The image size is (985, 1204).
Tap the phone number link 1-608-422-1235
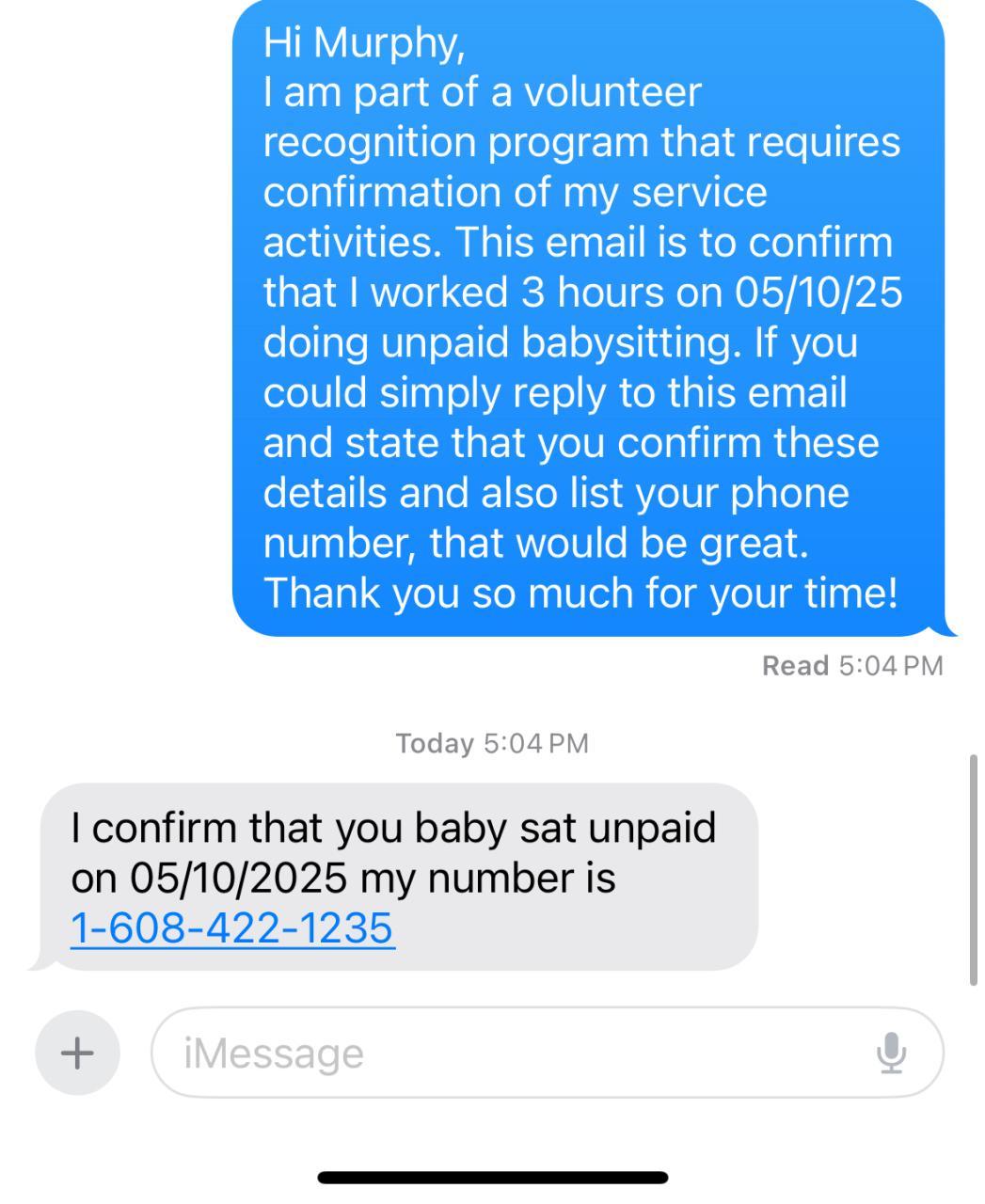pos(232,928)
